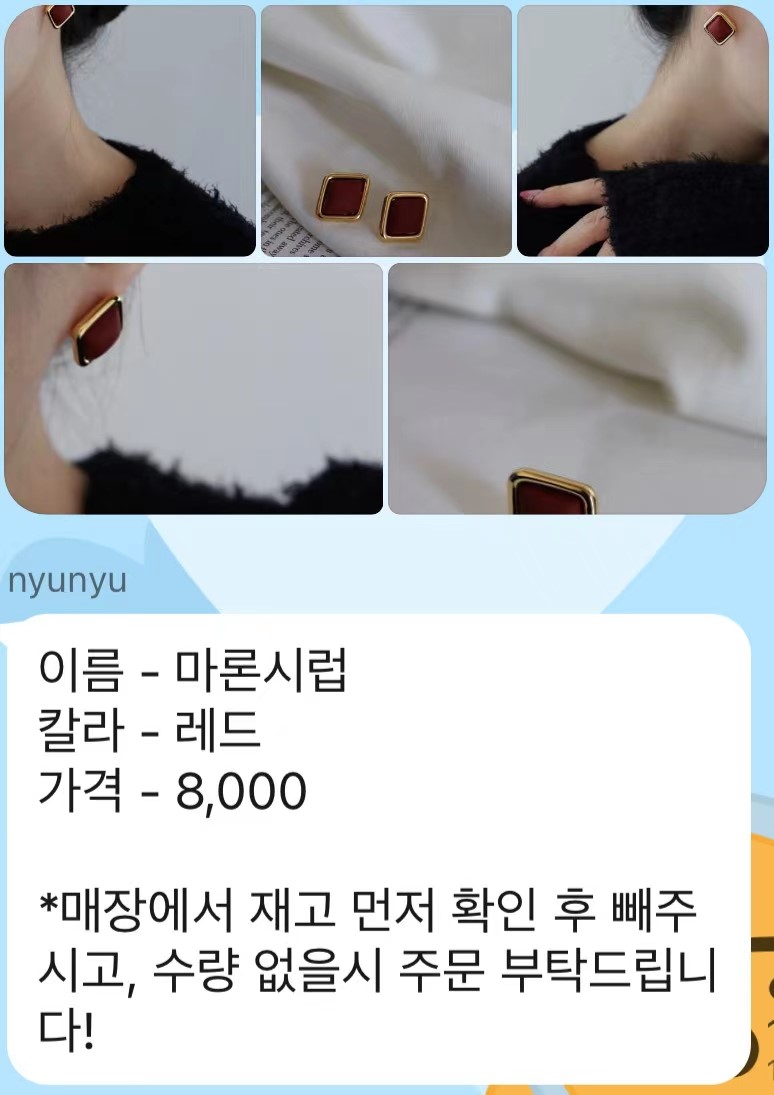View the first photo of neck and black sweater
The height and width of the screenshot is (1095, 774).
coord(130,131)
